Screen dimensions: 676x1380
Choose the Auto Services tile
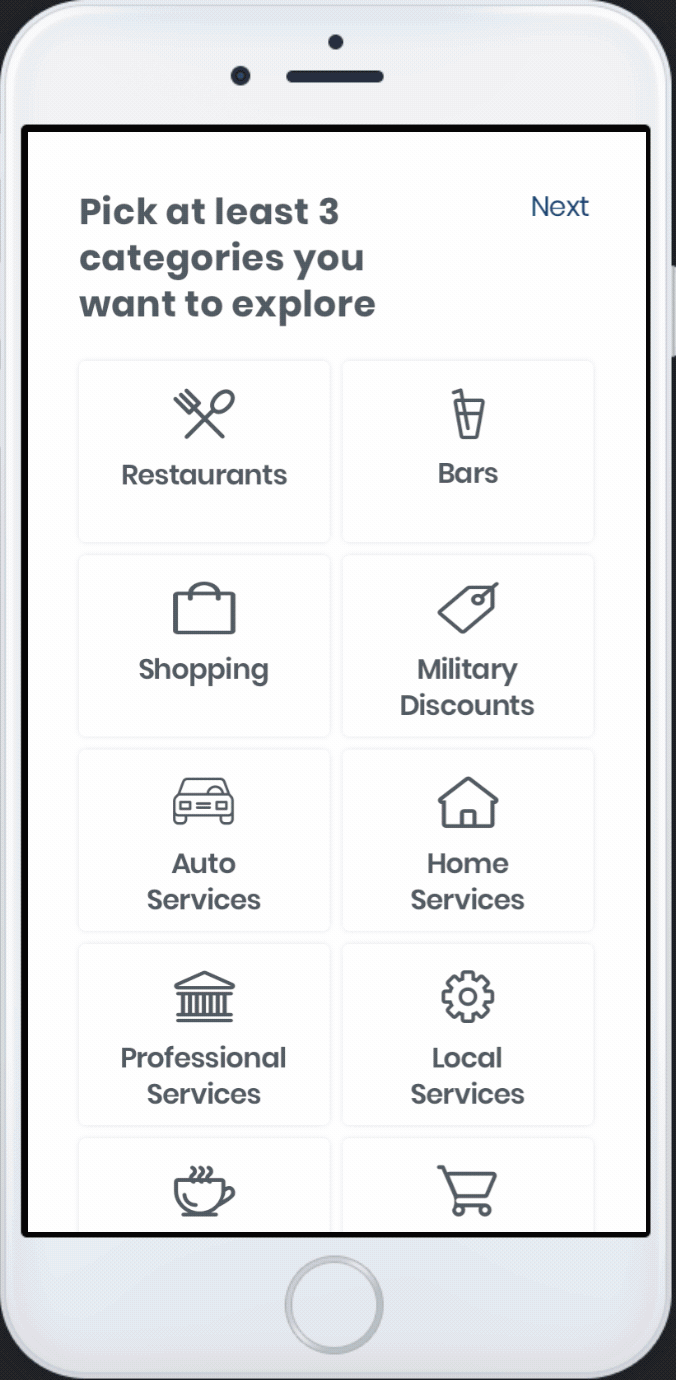point(204,840)
